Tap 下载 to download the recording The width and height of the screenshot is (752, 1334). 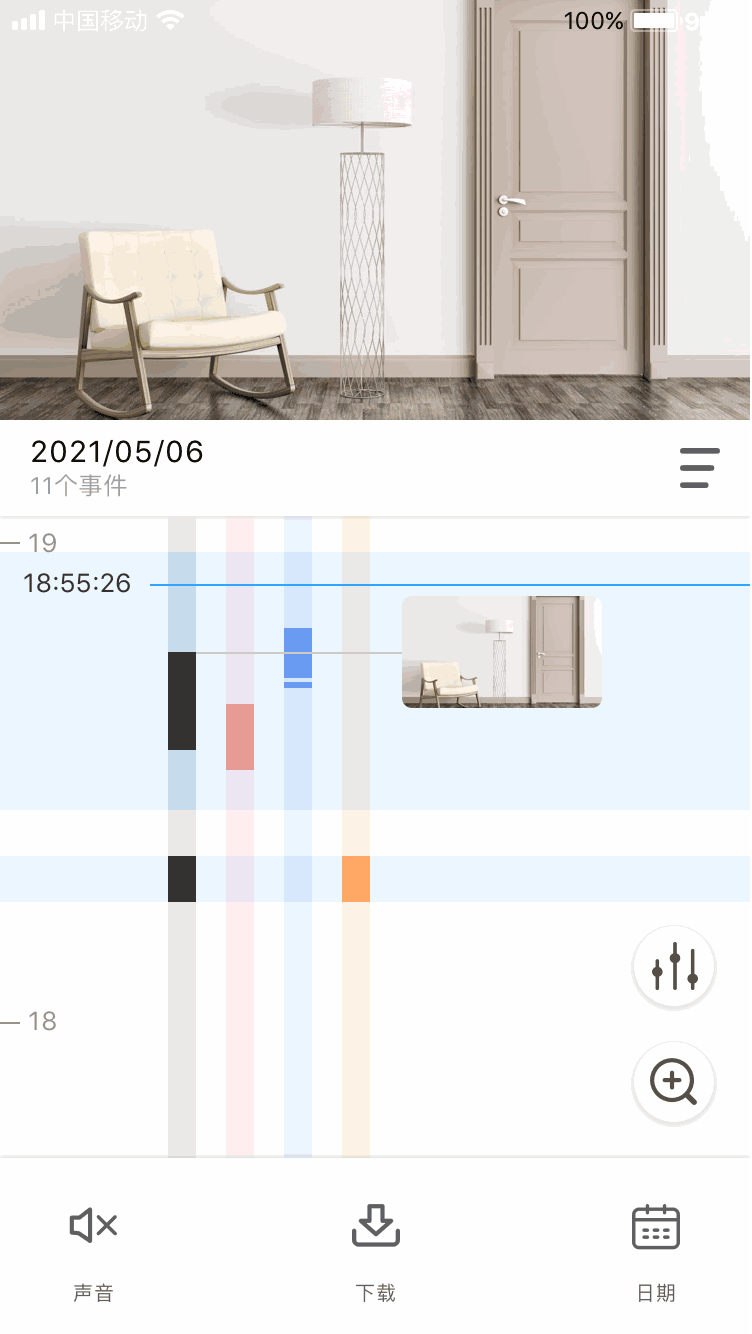click(x=376, y=1247)
